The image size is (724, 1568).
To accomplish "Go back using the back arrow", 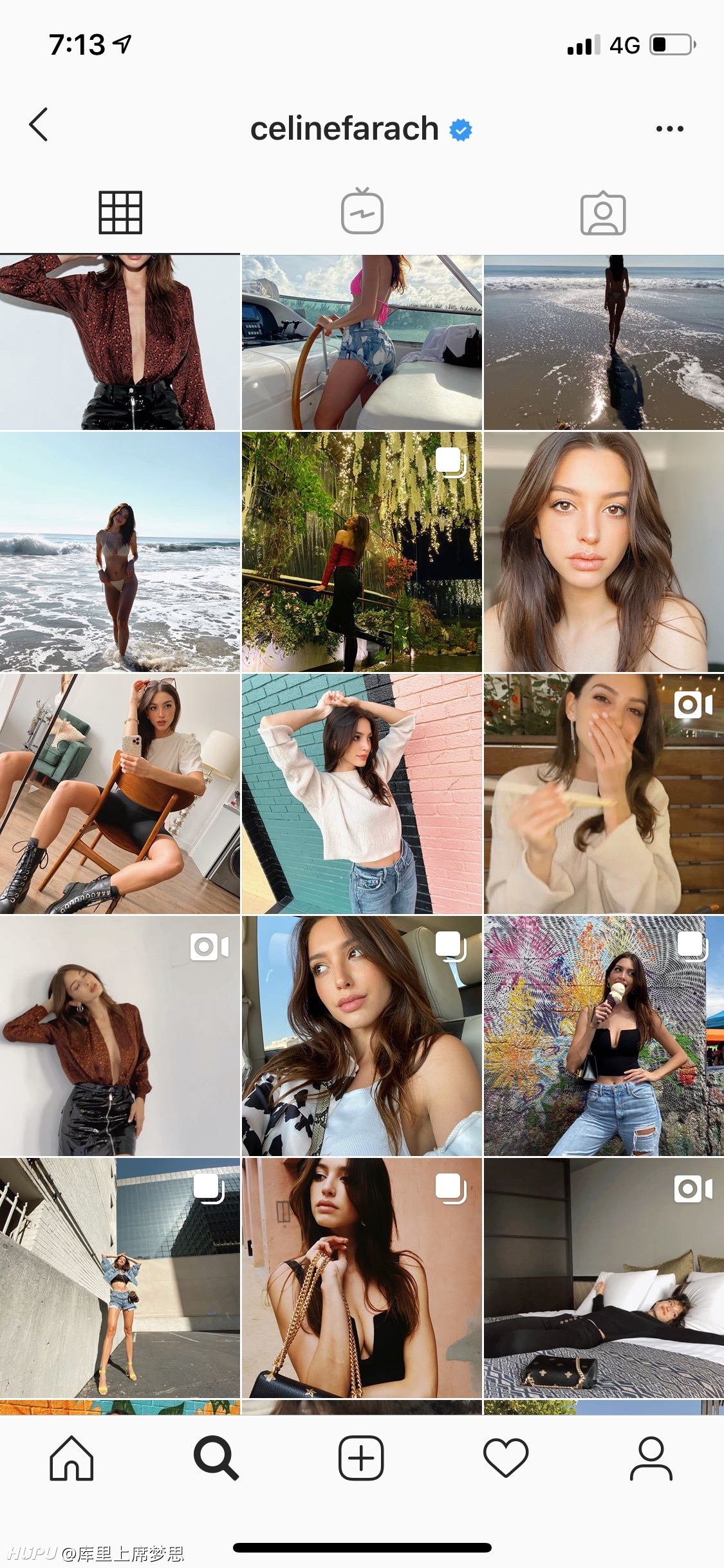I will click(39, 124).
